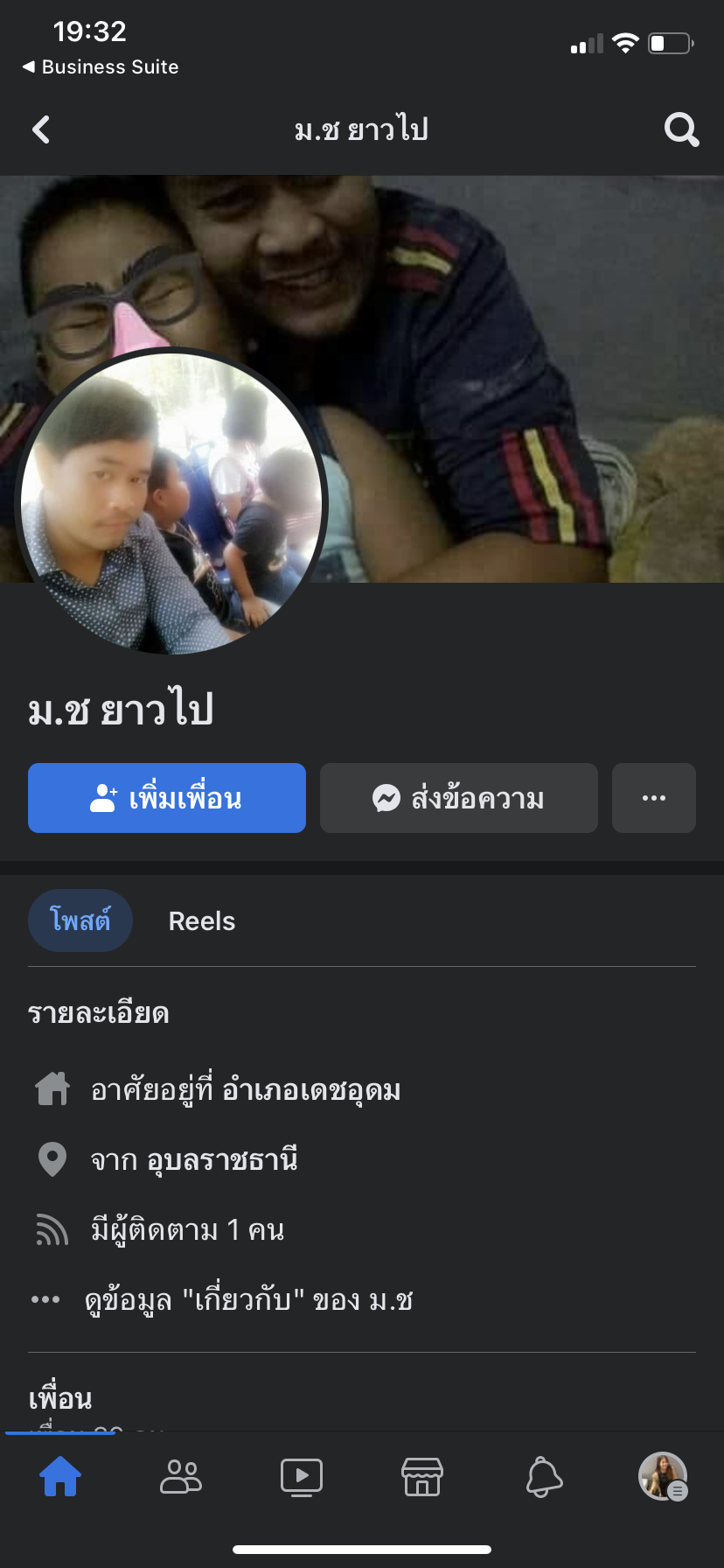This screenshot has width=724, height=1568.
Task: Return to Business Suite app
Action: 101,67
